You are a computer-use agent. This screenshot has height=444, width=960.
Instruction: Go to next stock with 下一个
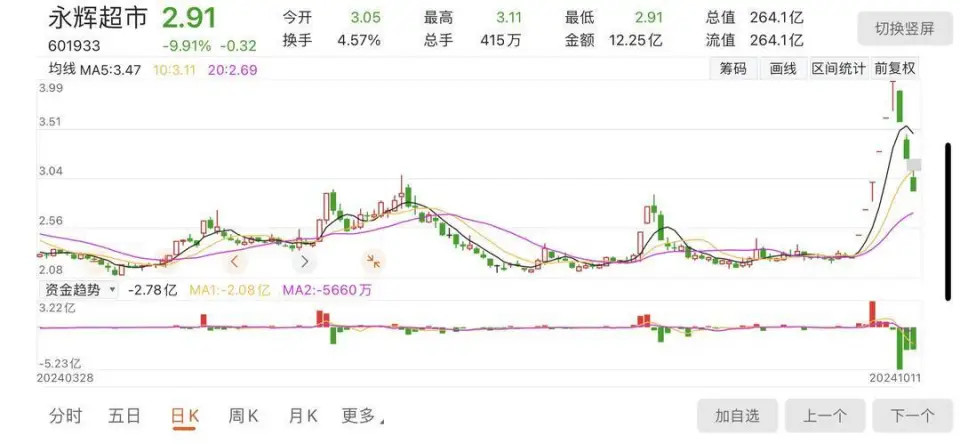[x=911, y=416]
